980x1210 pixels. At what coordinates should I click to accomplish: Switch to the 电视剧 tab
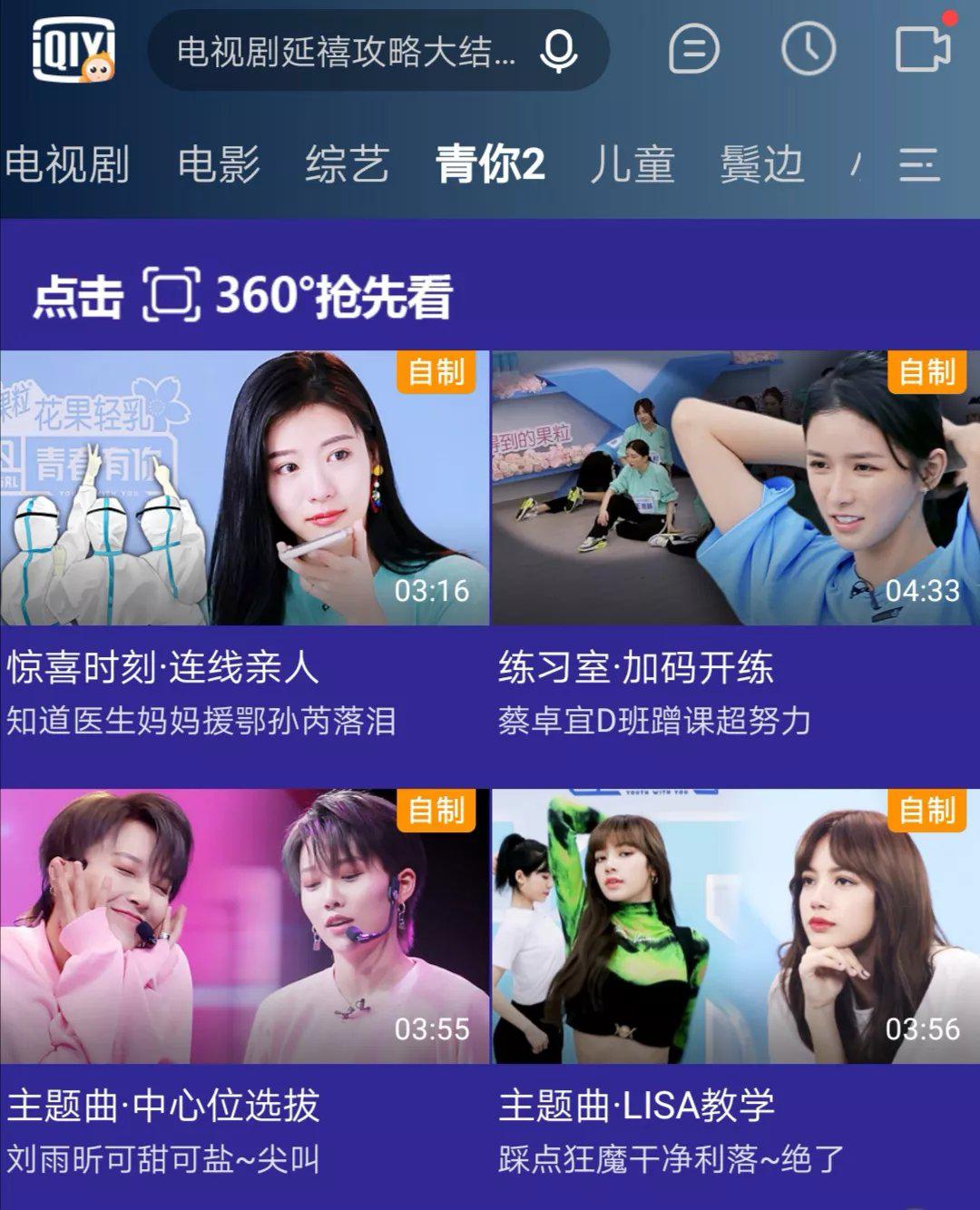point(66,165)
